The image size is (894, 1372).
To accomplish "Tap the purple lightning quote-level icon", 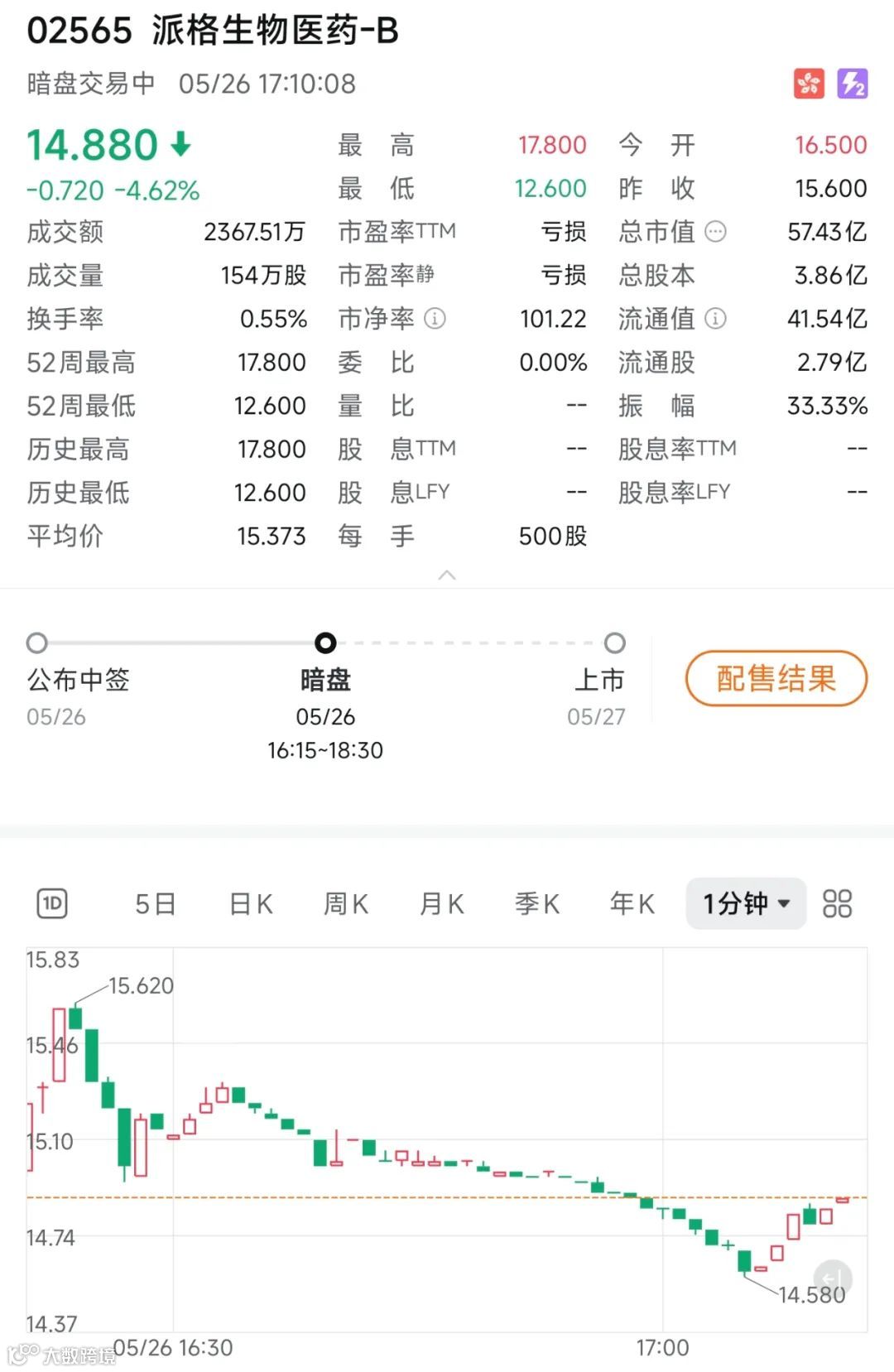I will click(x=853, y=84).
